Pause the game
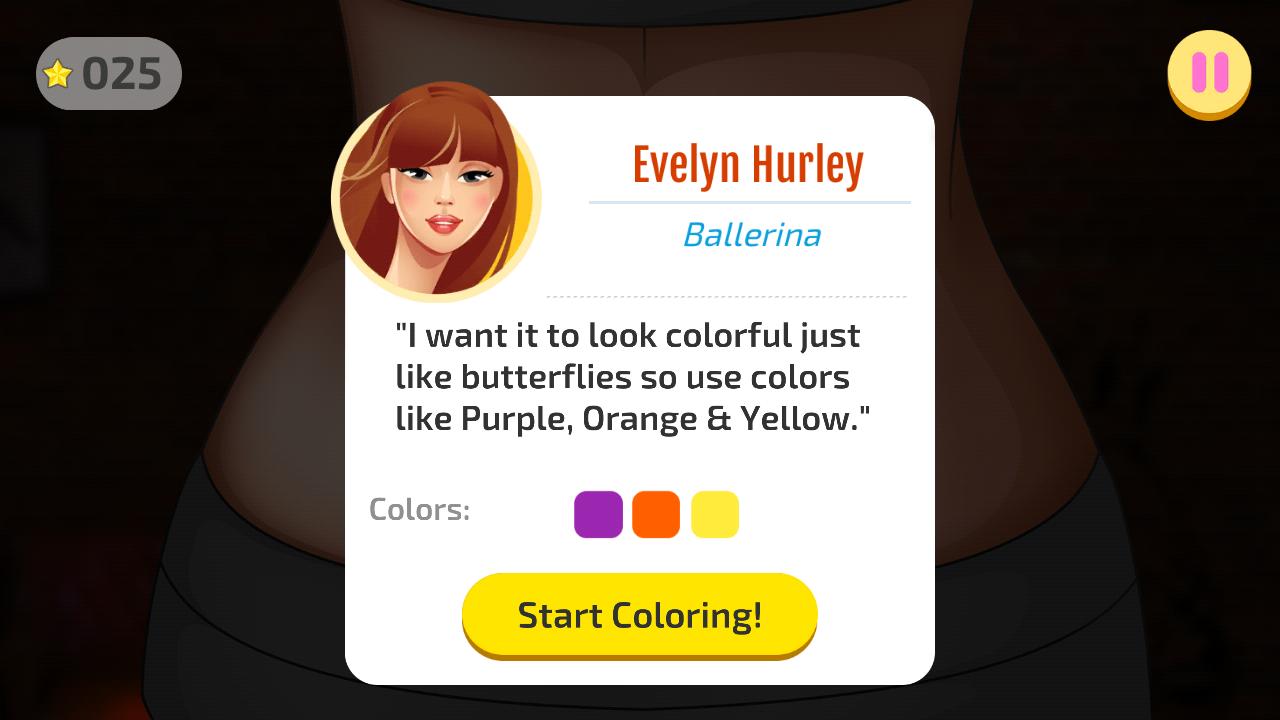1280x720 pixels. point(1209,73)
